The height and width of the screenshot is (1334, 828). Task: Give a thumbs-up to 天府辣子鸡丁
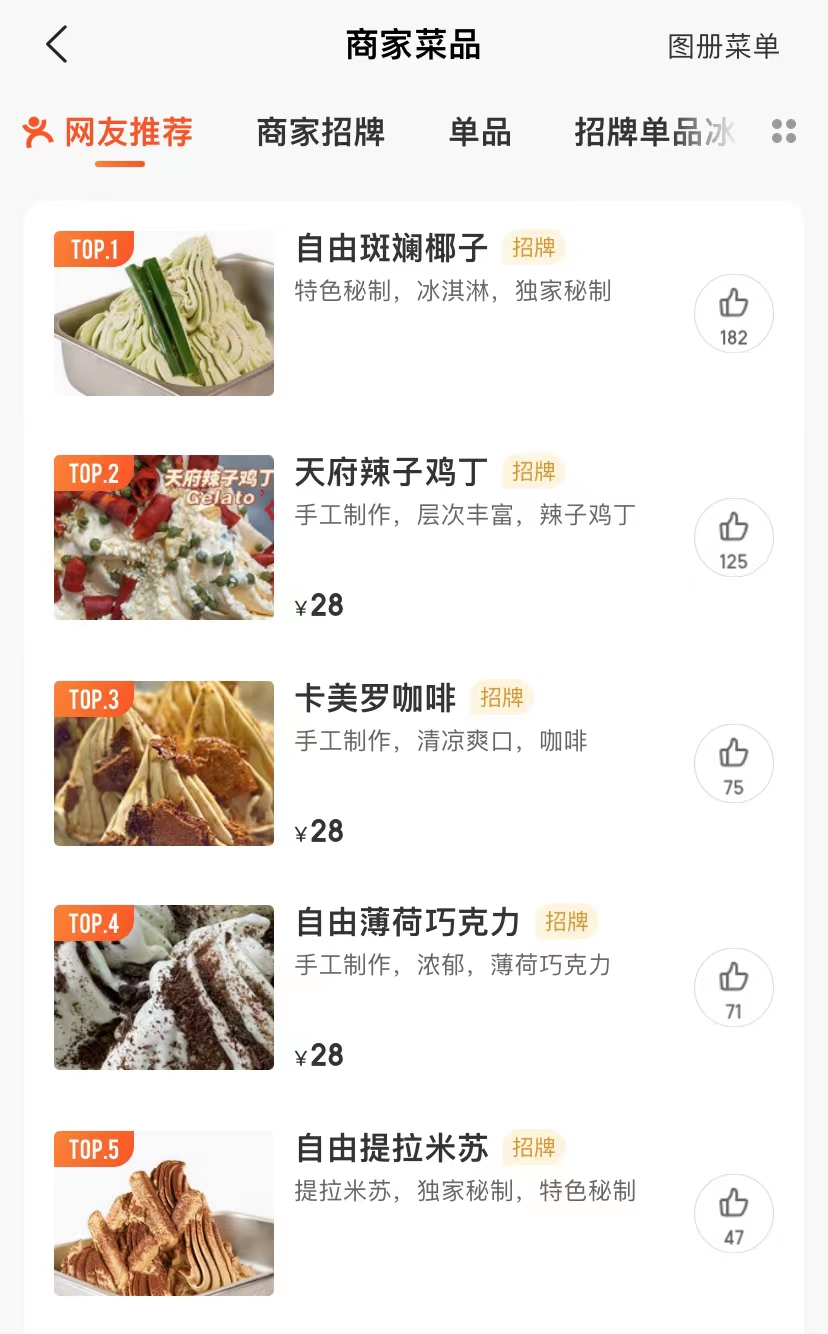(733, 537)
